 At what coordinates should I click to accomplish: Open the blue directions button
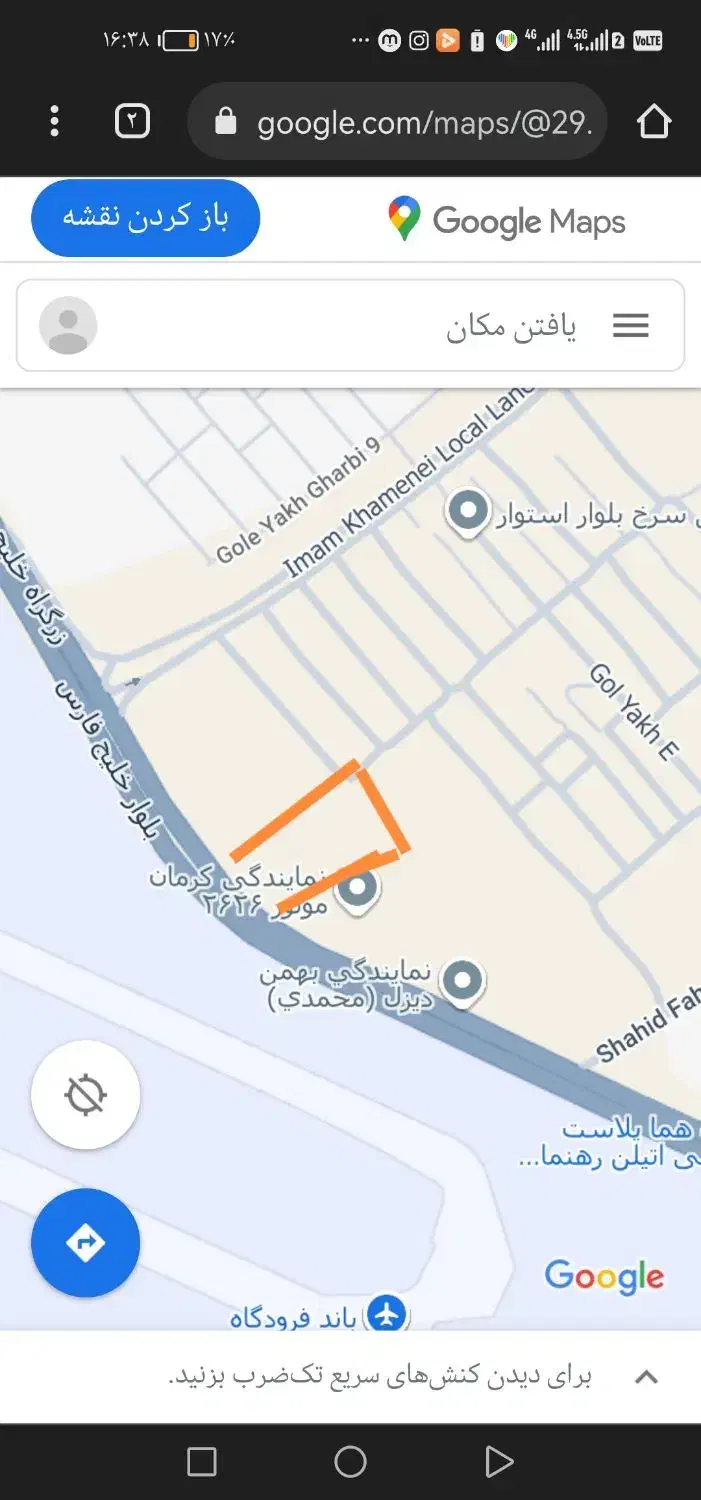[86, 1243]
